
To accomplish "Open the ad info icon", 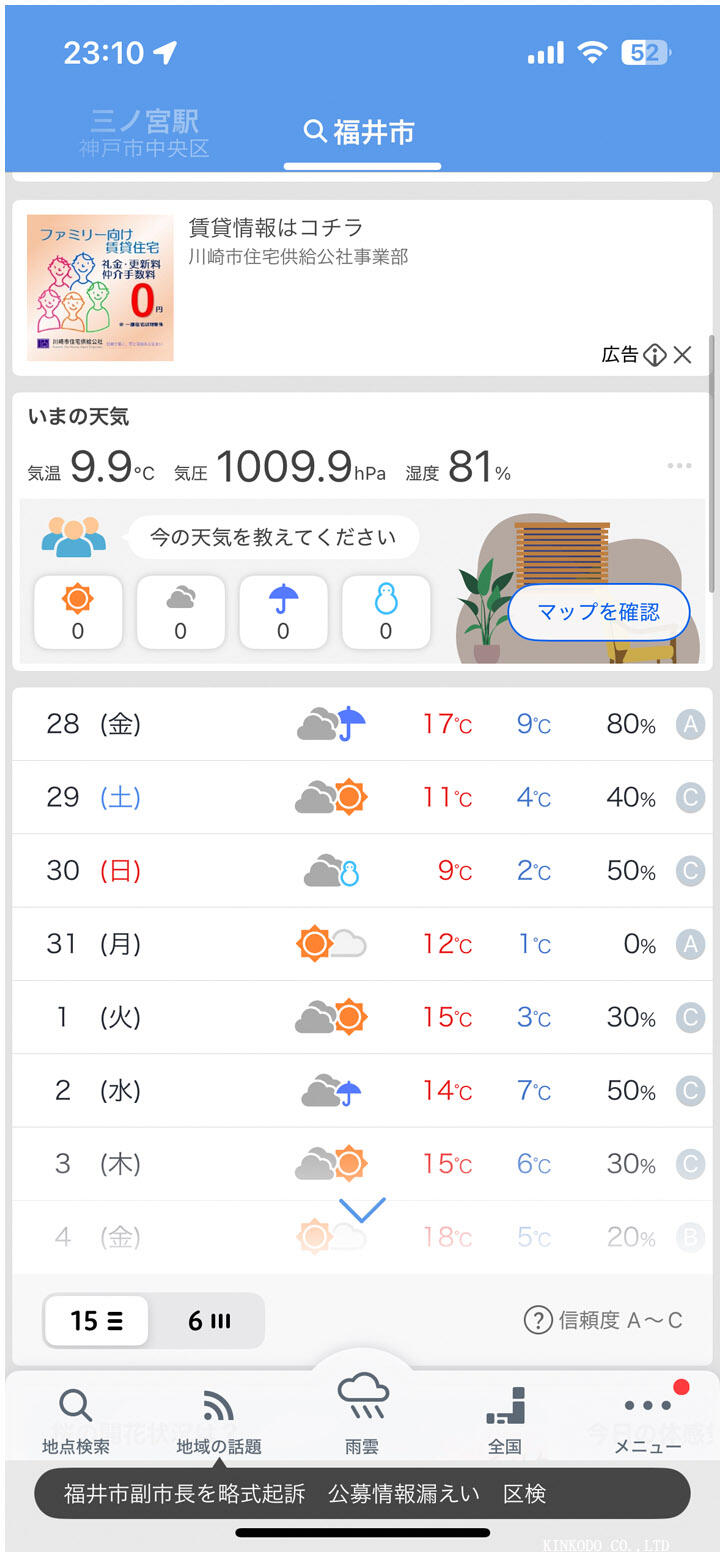I will pyautogui.click(x=655, y=354).
